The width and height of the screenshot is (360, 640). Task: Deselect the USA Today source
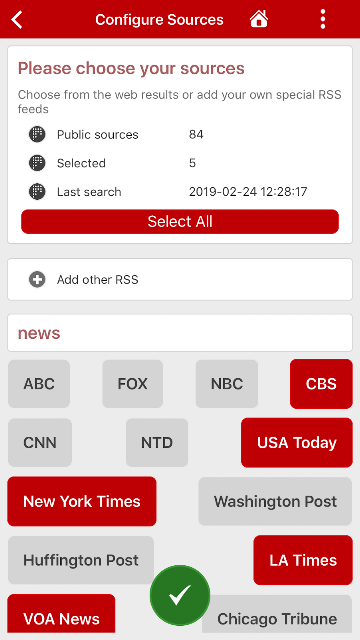pyautogui.click(x=297, y=442)
